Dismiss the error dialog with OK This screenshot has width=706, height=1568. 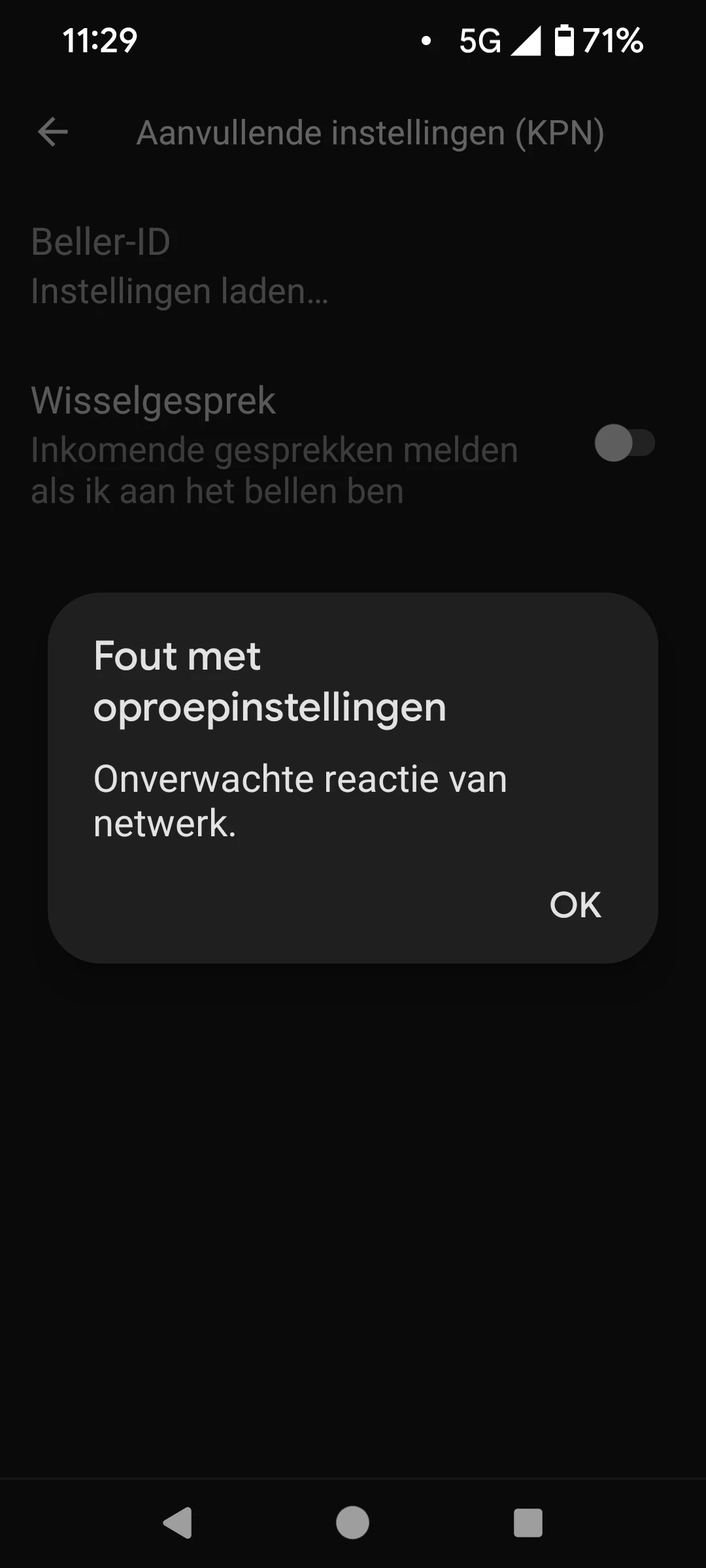[x=575, y=905]
